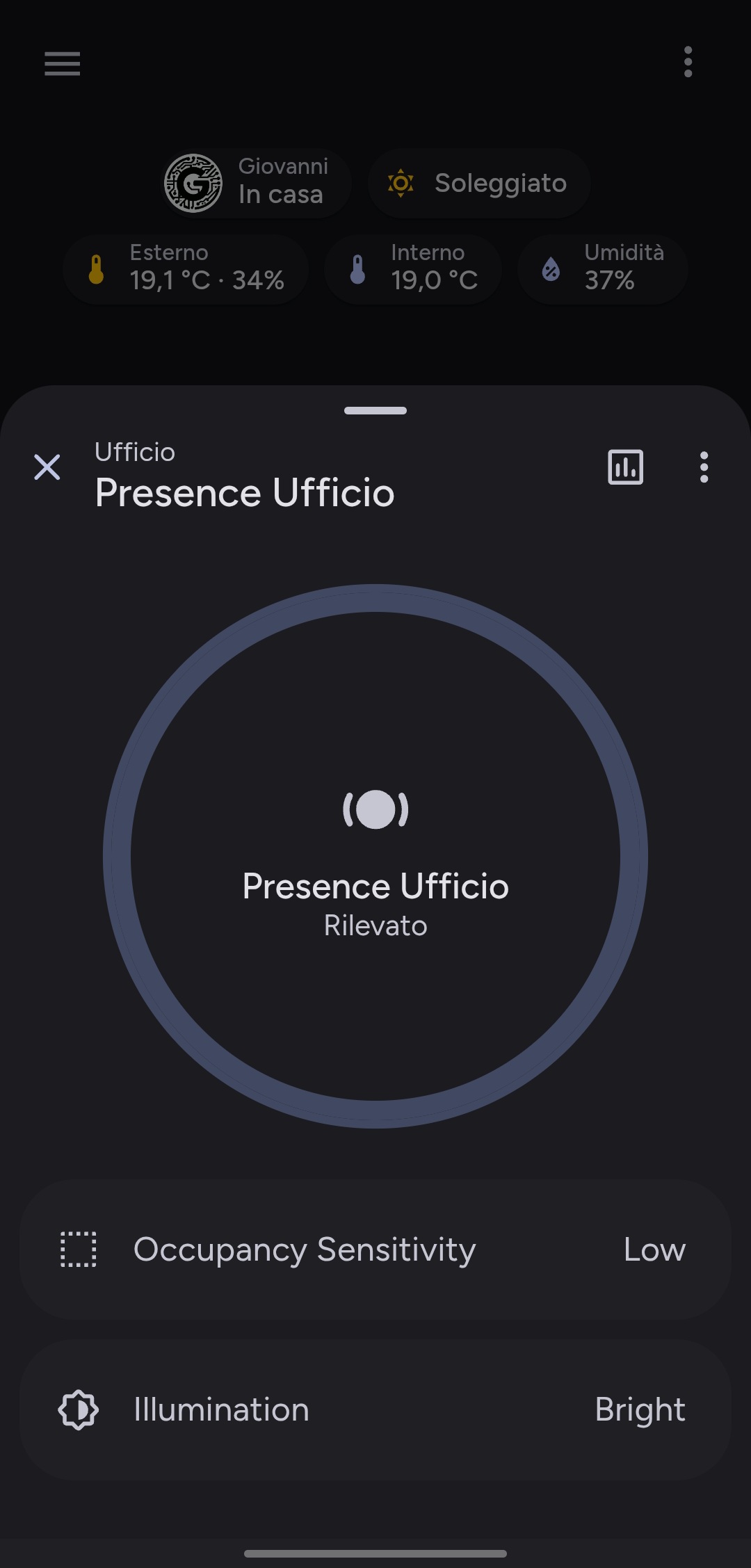Open the hamburger drawer menu

[x=63, y=63]
